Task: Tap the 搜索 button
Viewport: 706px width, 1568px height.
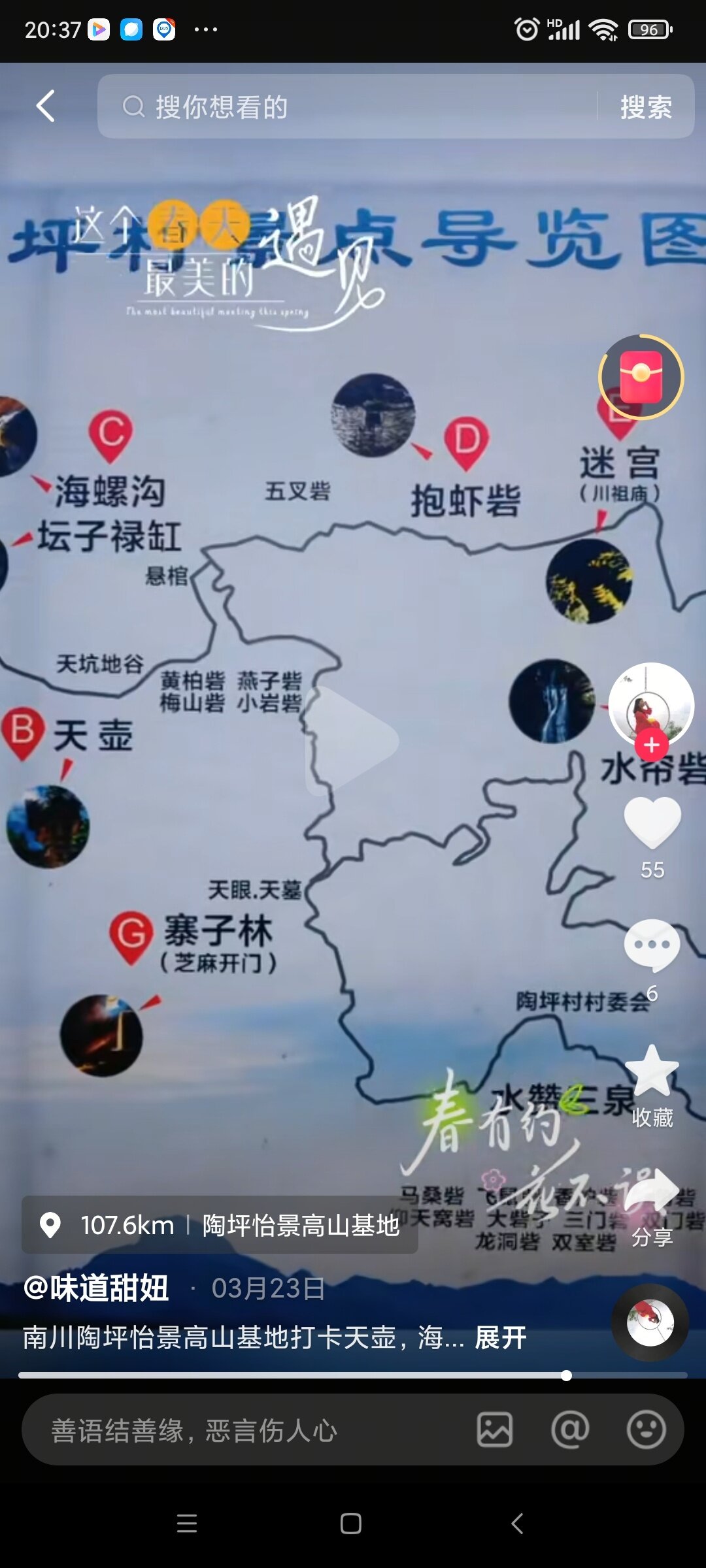Action: [x=646, y=106]
